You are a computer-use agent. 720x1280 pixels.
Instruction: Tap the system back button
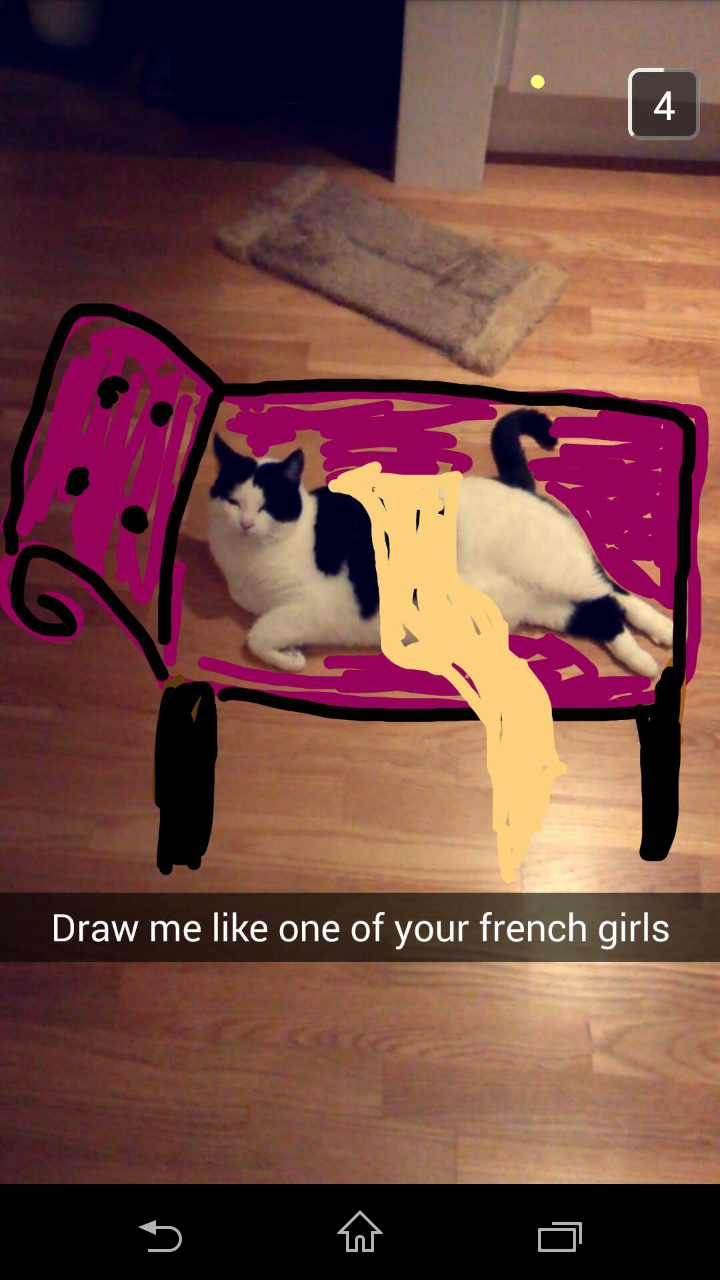[x=160, y=1236]
